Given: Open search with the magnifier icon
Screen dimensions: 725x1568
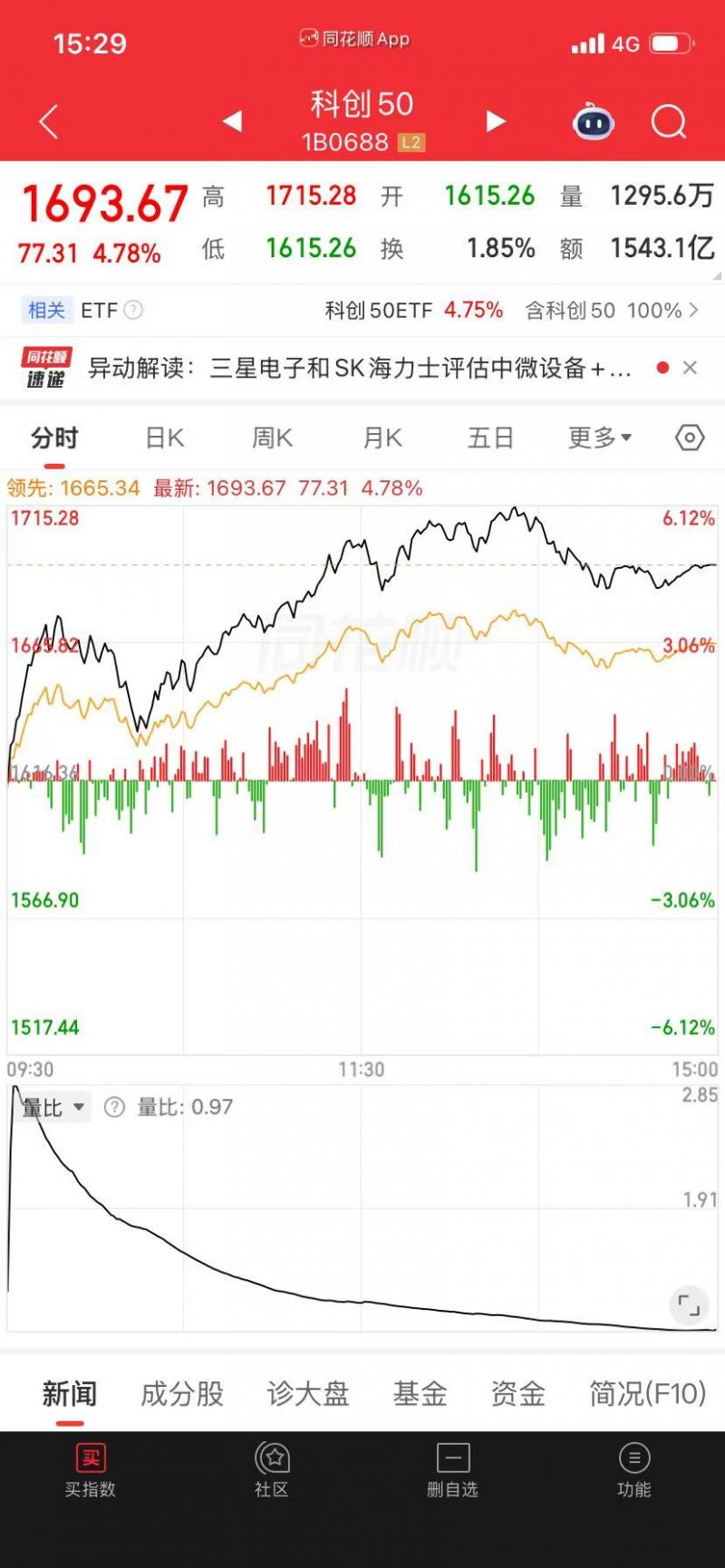Looking at the screenshot, I should [669, 121].
